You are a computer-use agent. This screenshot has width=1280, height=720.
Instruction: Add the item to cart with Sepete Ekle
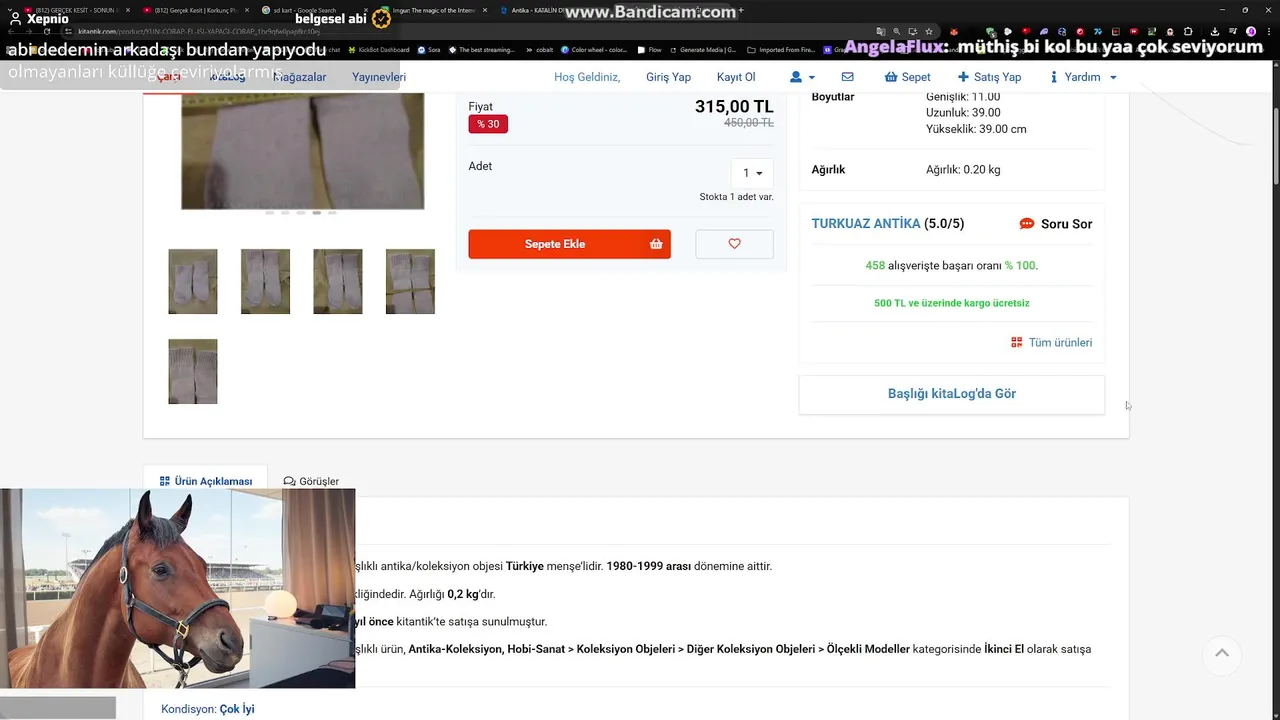point(568,244)
